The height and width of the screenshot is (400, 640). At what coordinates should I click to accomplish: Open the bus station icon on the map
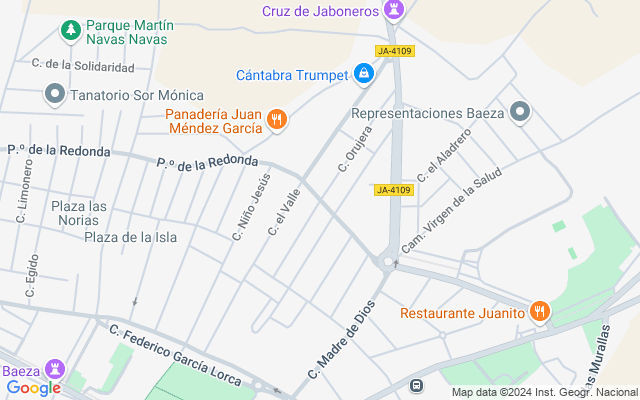click(x=415, y=385)
